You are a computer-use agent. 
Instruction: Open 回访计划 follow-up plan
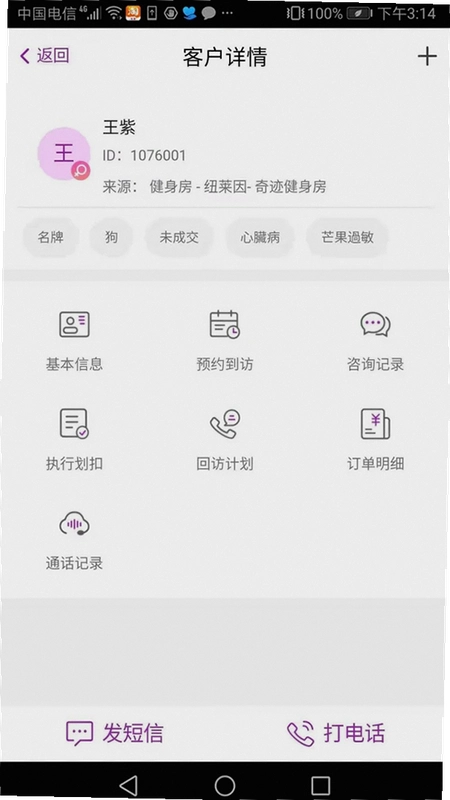coord(224,439)
